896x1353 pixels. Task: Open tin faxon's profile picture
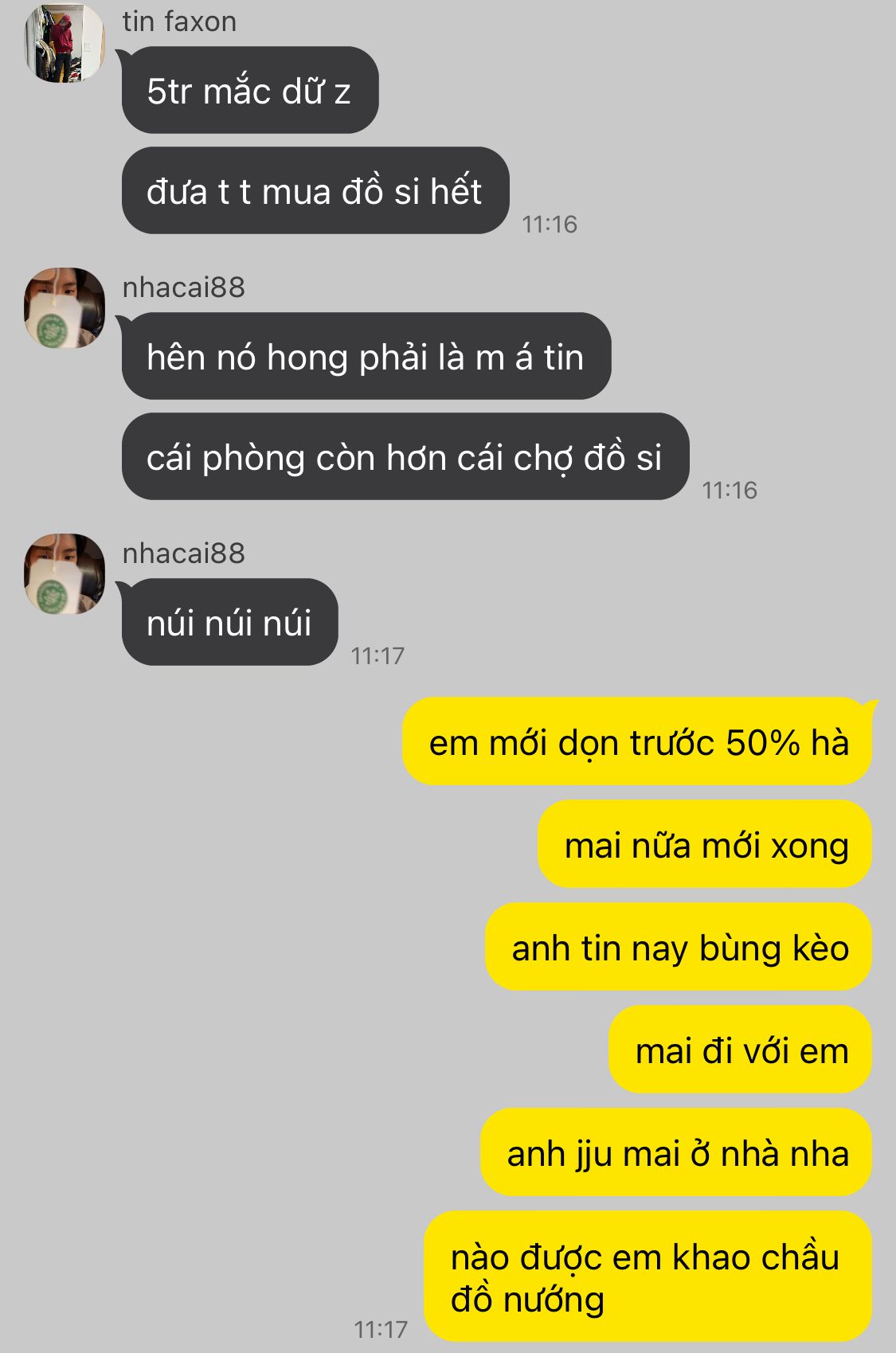coord(65,44)
